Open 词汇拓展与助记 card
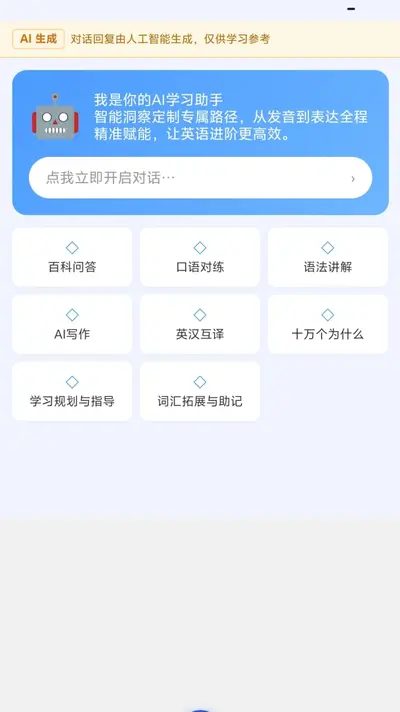 click(x=200, y=391)
